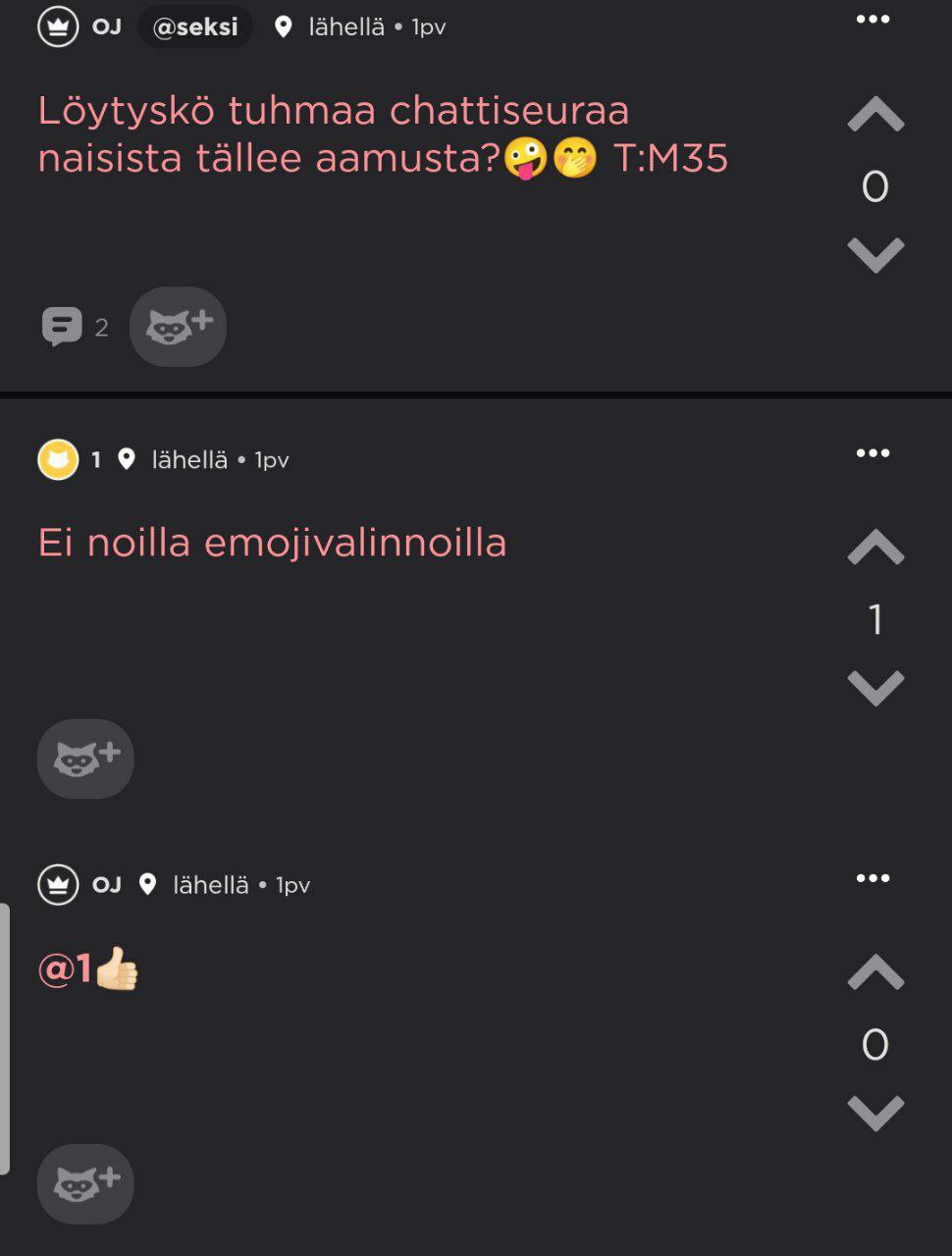952x1256 pixels.
Task: Open overflow menu on OJ's thumbs-up reply
Action: coord(873,877)
